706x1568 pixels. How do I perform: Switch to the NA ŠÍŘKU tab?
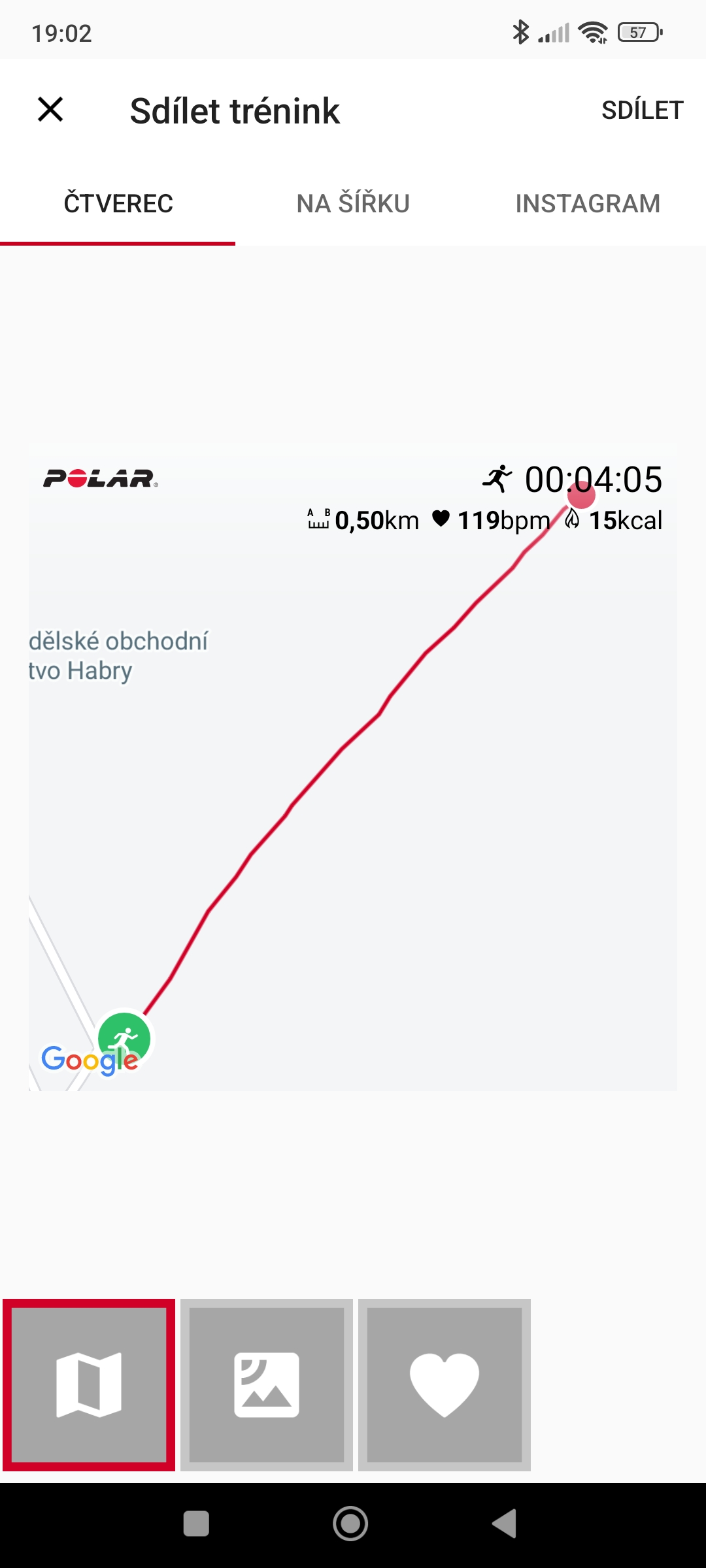(353, 203)
